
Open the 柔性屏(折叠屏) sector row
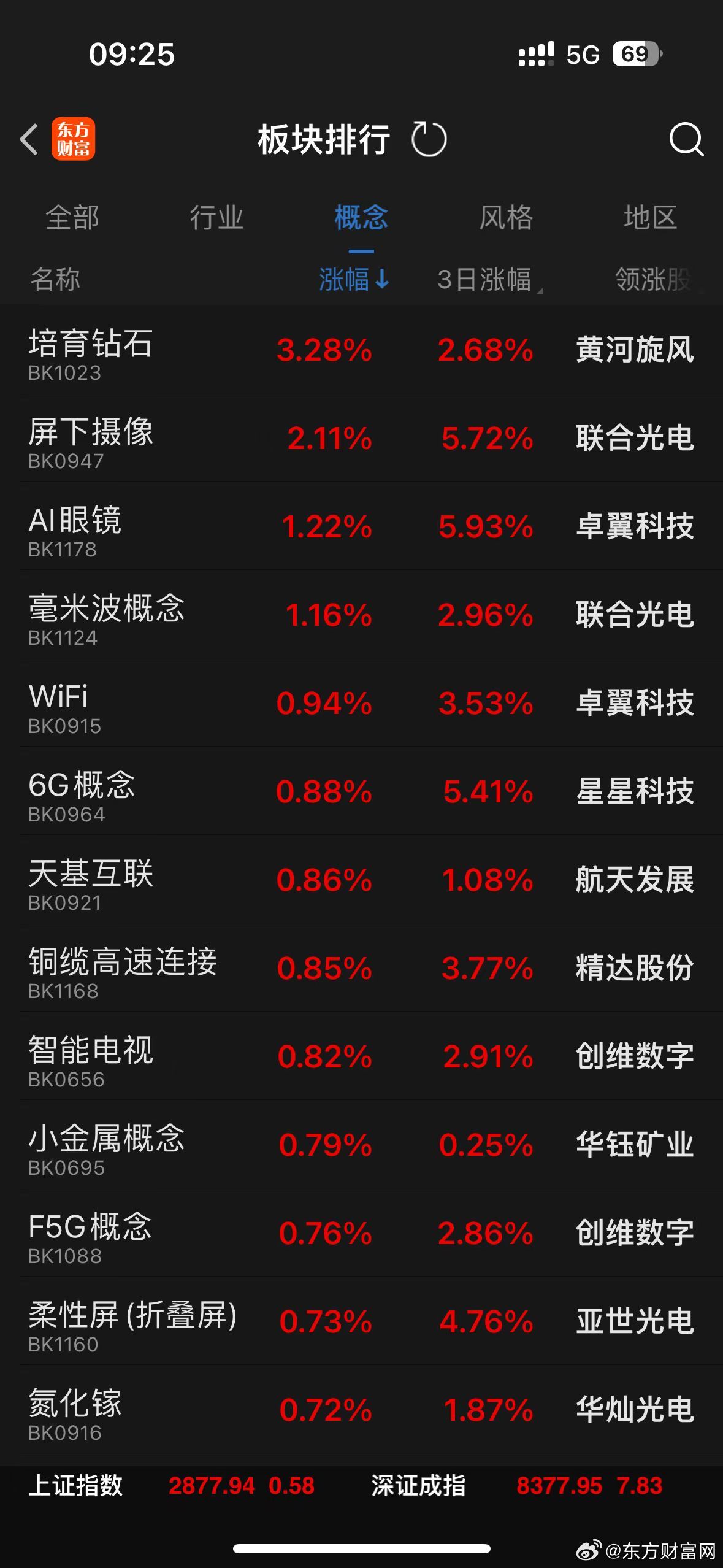[361, 1321]
